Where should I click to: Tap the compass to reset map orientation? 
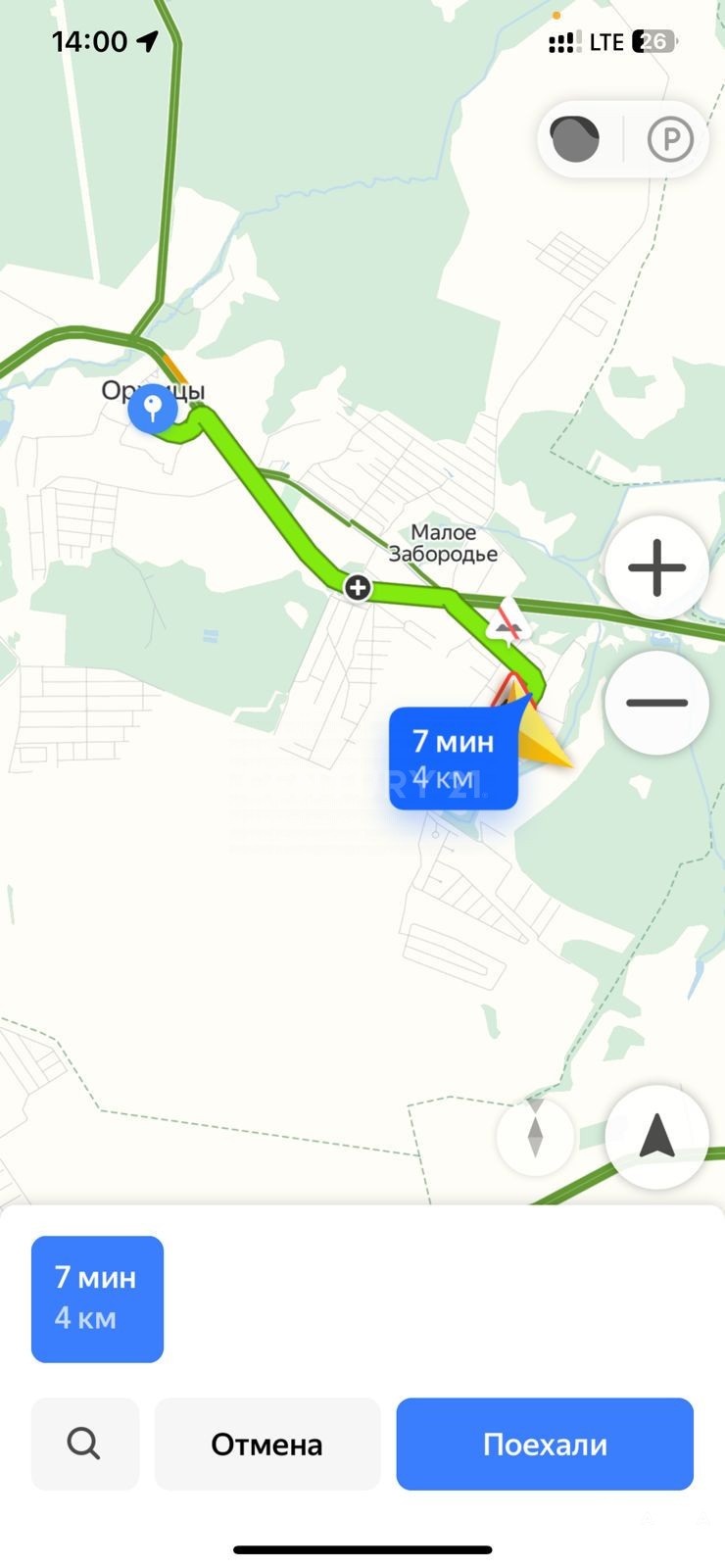[535, 1137]
